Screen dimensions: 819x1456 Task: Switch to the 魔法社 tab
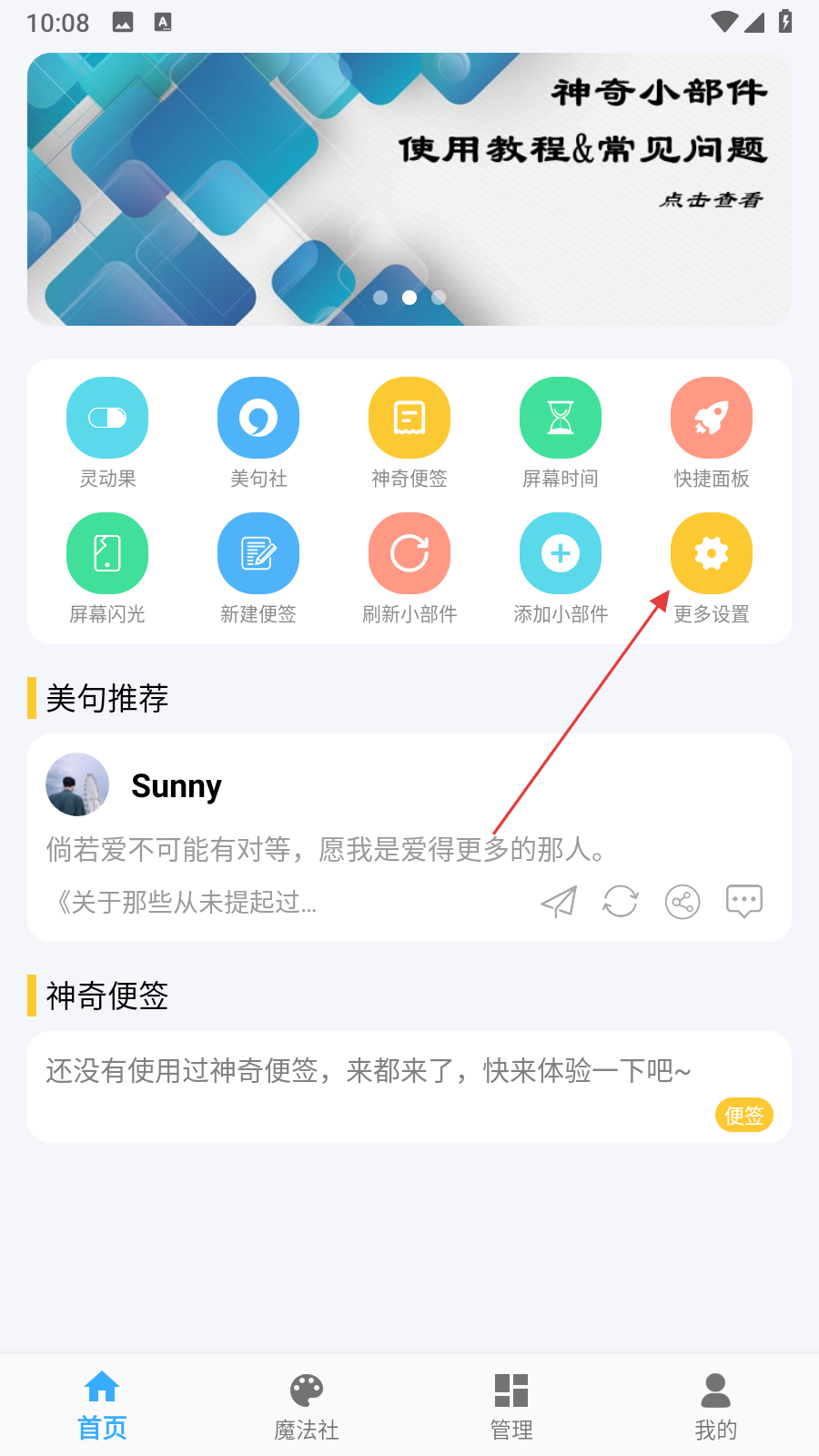(x=307, y=1407)
